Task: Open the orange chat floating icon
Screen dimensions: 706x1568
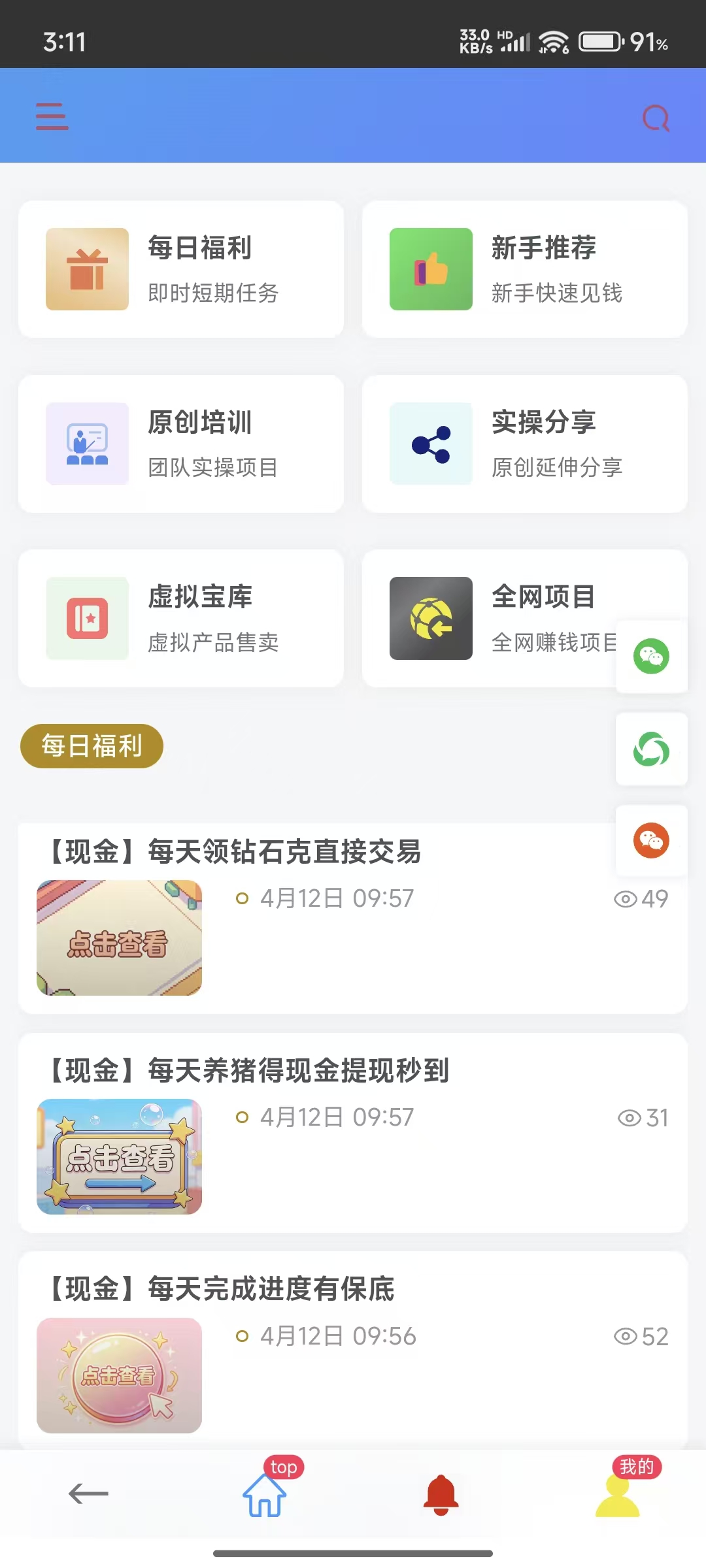Action: click(652, 841)
